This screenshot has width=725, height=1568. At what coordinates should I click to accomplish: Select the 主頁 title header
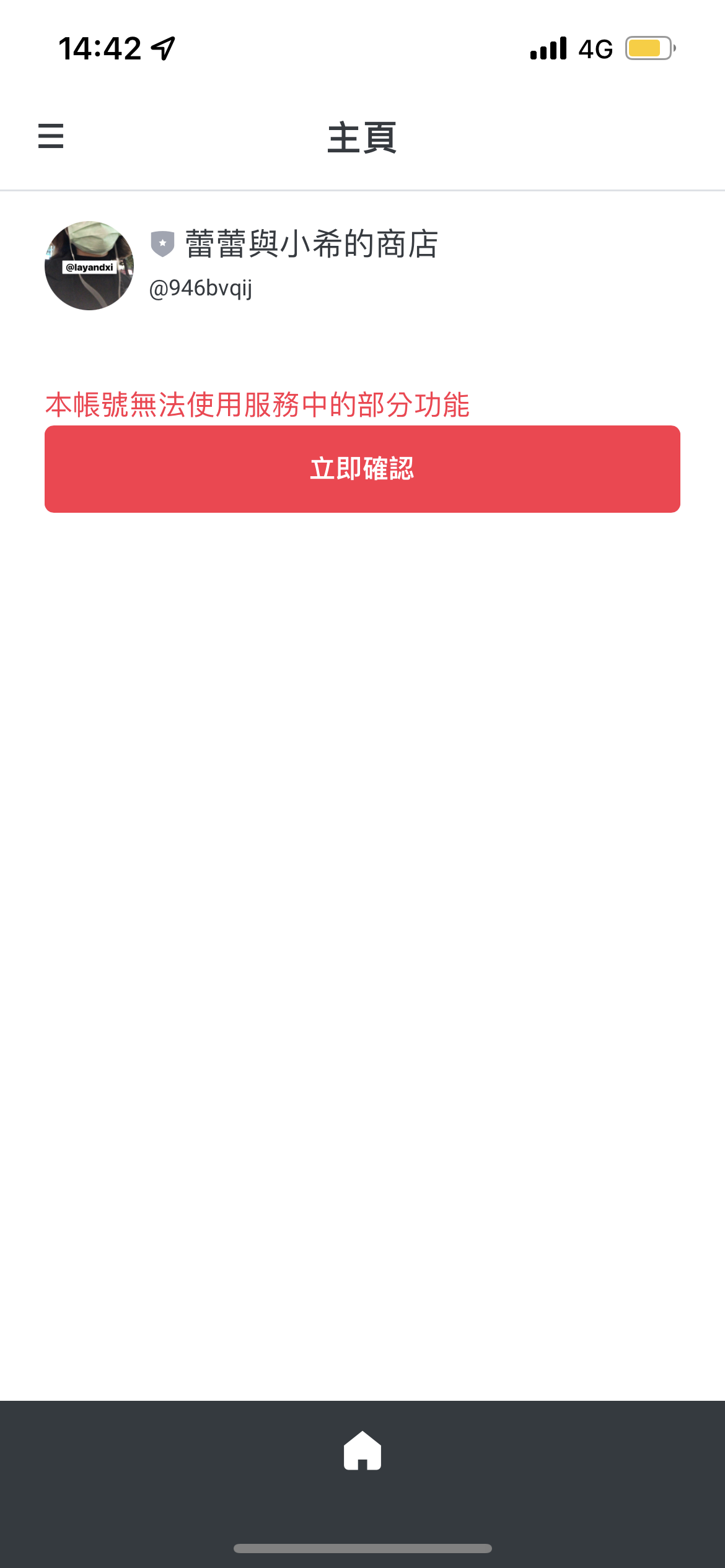point(362,139)
